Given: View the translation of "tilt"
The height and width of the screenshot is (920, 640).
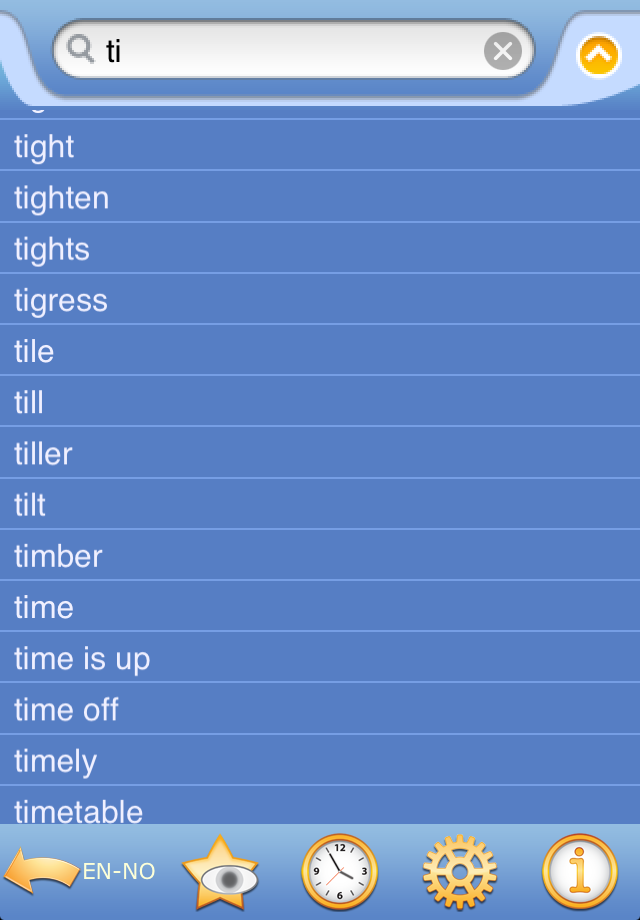Looking at the screenshot, I should (x=320, y=505).
